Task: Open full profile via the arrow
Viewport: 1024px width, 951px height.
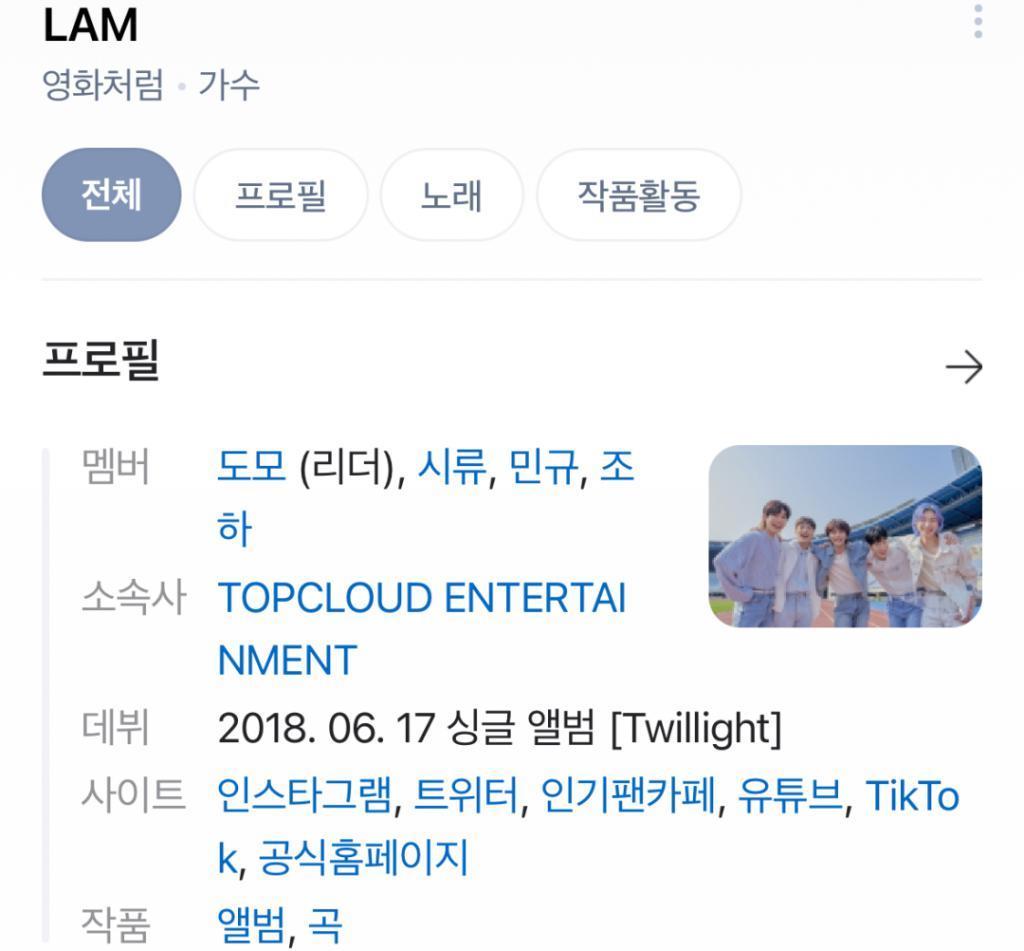Action: (x=963, y=368)
